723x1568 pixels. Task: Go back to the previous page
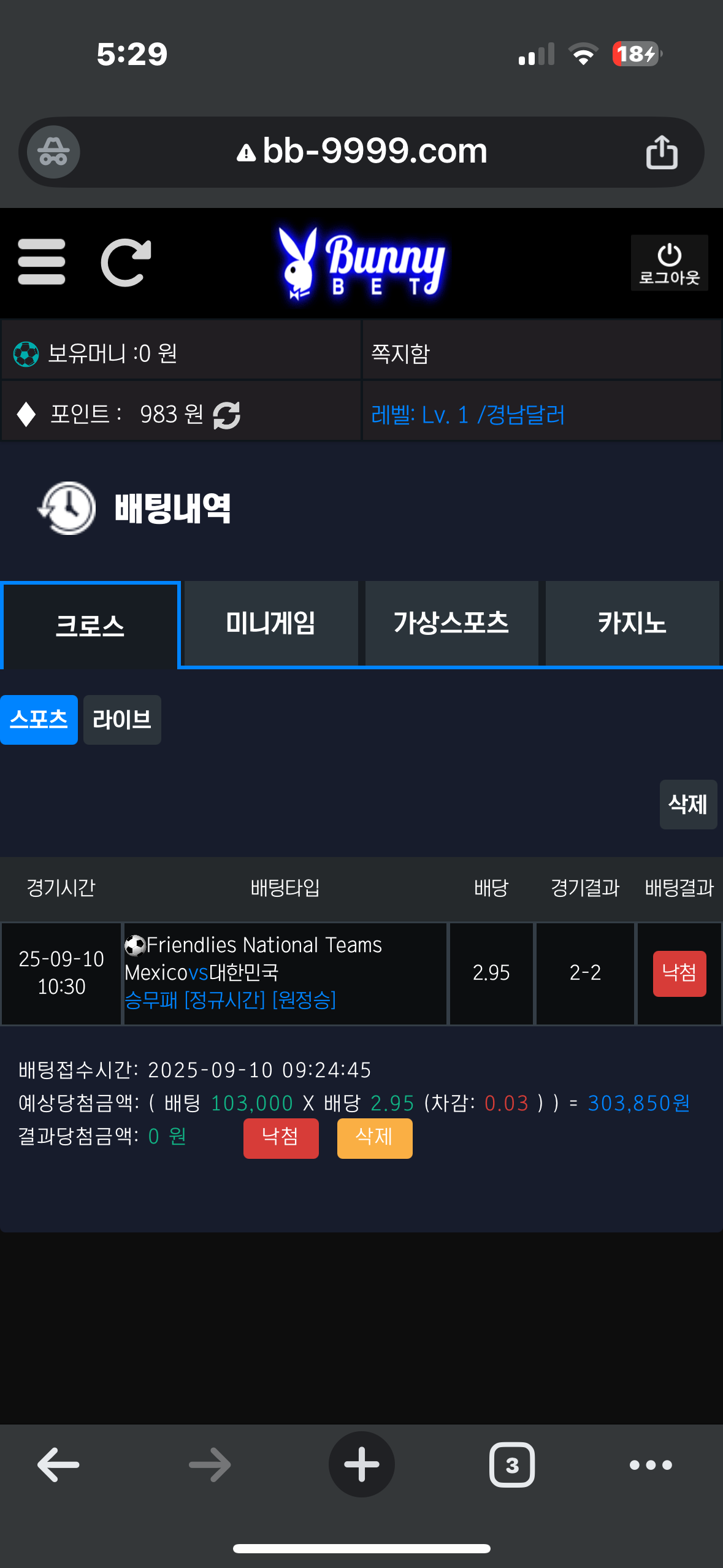tap(58, 1464)
